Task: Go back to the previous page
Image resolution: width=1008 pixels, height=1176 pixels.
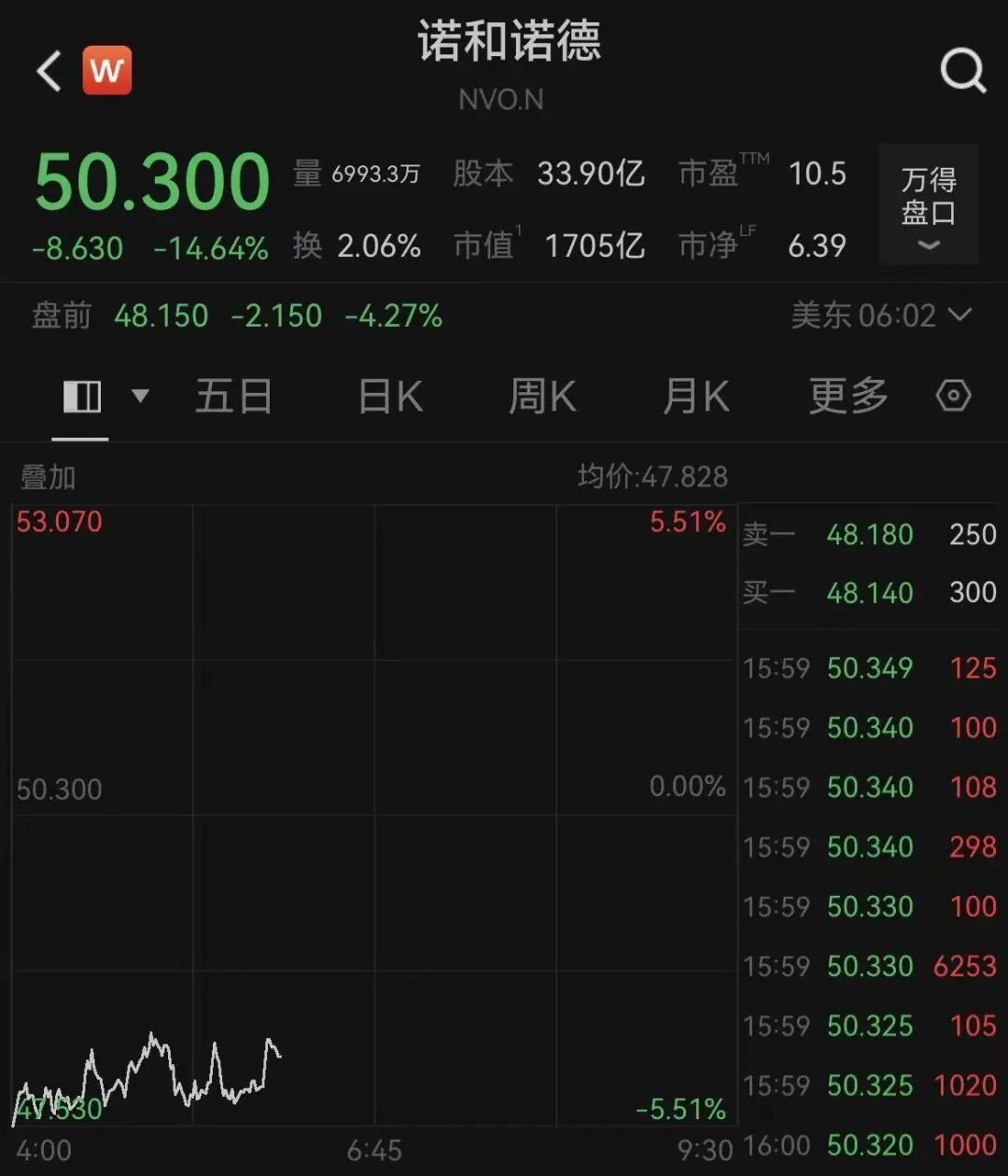Action: tap(49, 71)
